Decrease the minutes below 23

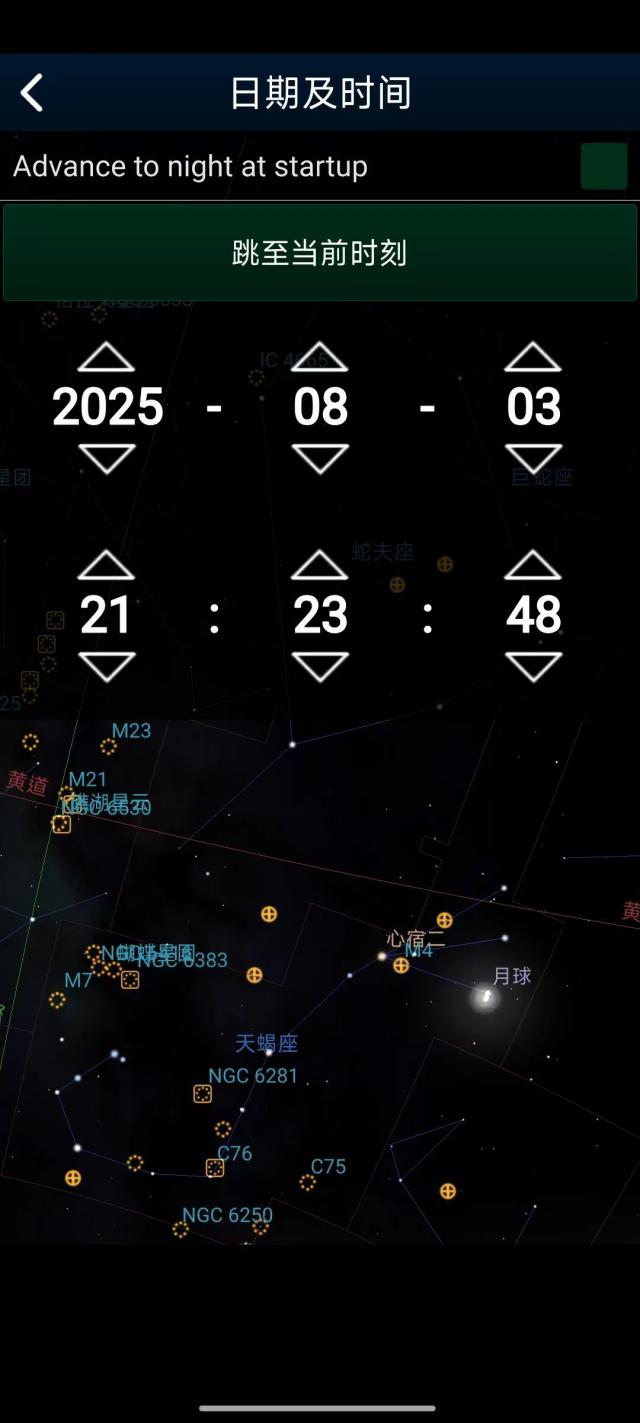click(320, 666)
